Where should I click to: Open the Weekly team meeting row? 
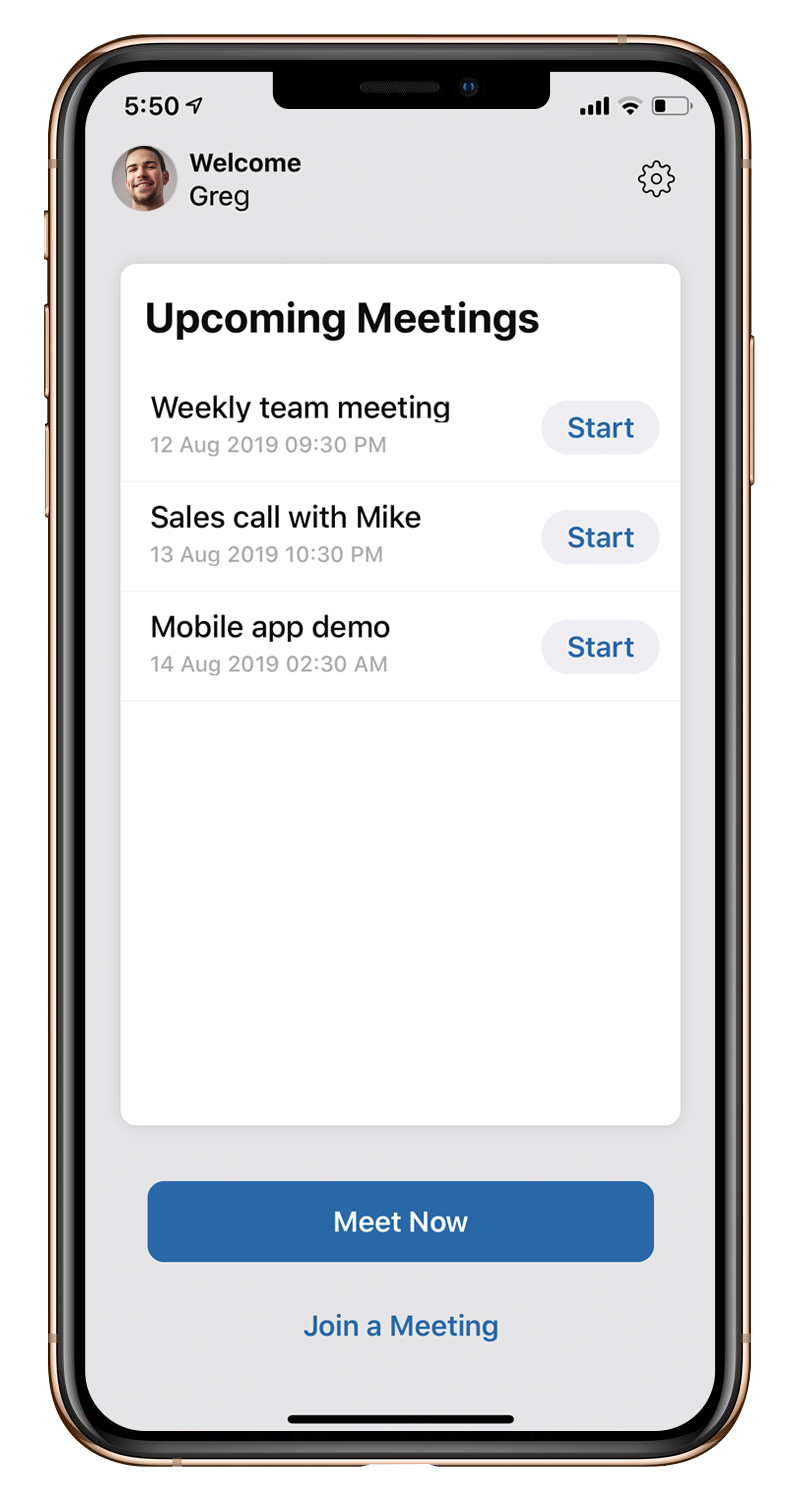[300, 423]
